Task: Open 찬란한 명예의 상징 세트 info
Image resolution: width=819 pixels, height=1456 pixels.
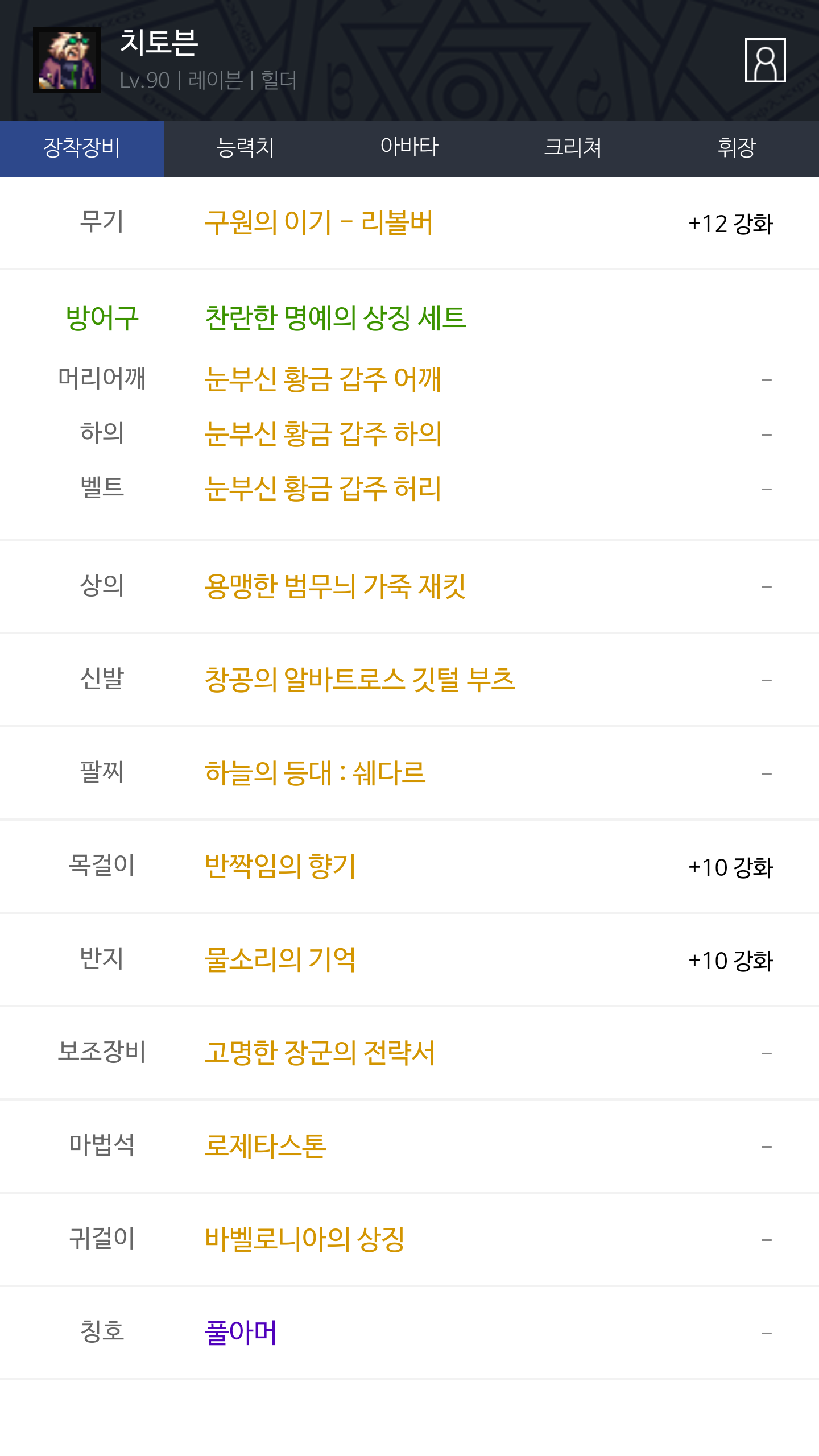Action: coord(335,318)
